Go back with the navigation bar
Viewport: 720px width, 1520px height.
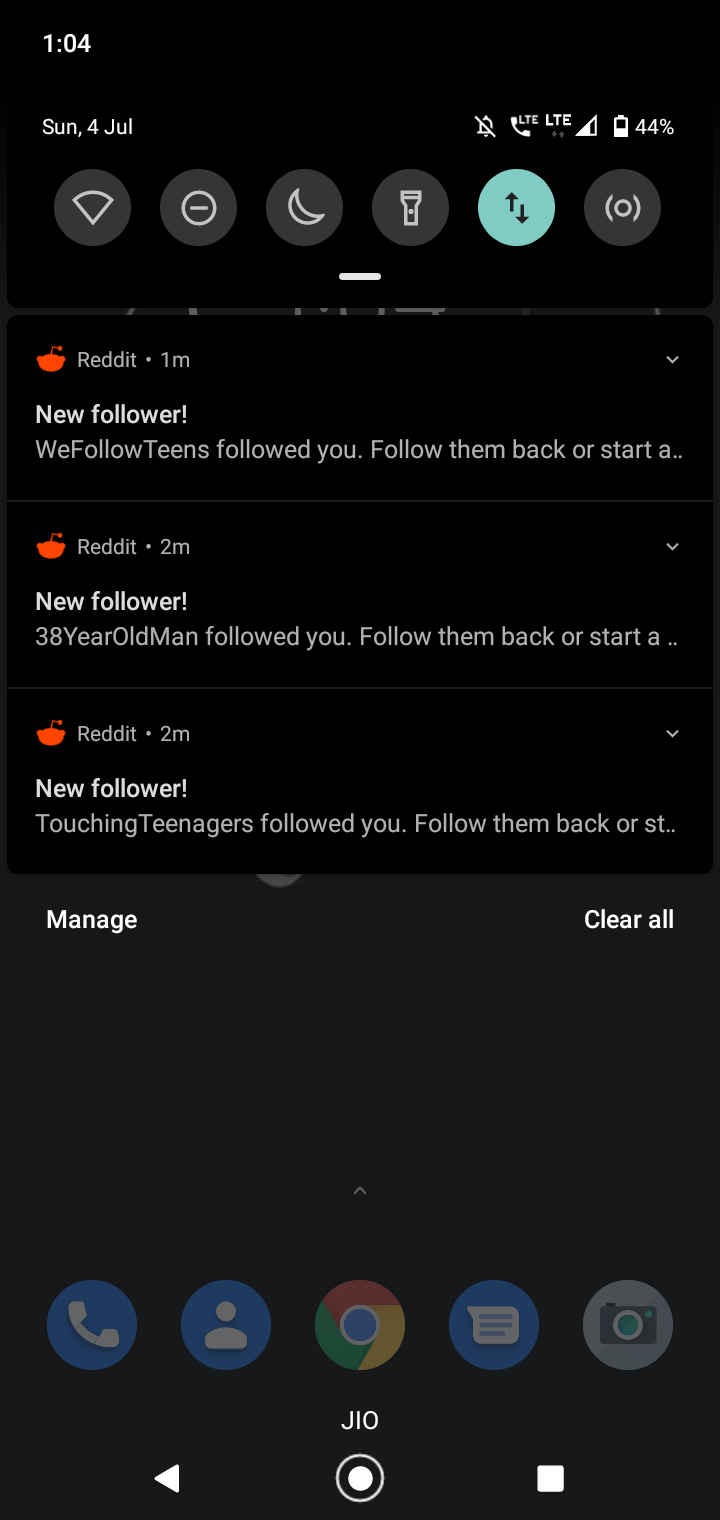[167, 1478]
